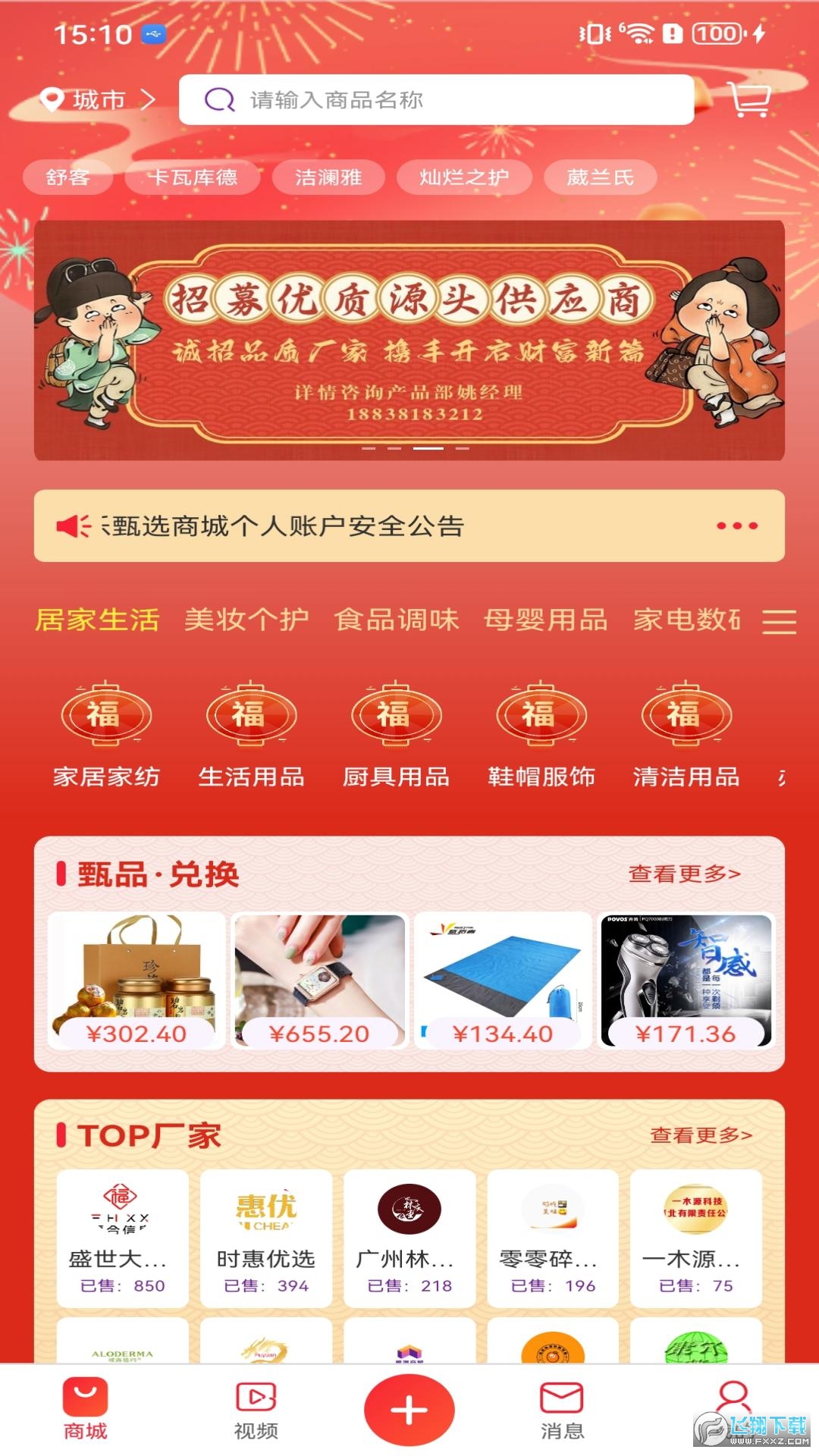Viewport: 819px width, 1456px height.
Task: Switch to the 美妆个护 category tab
Action: tap(246, 620)
